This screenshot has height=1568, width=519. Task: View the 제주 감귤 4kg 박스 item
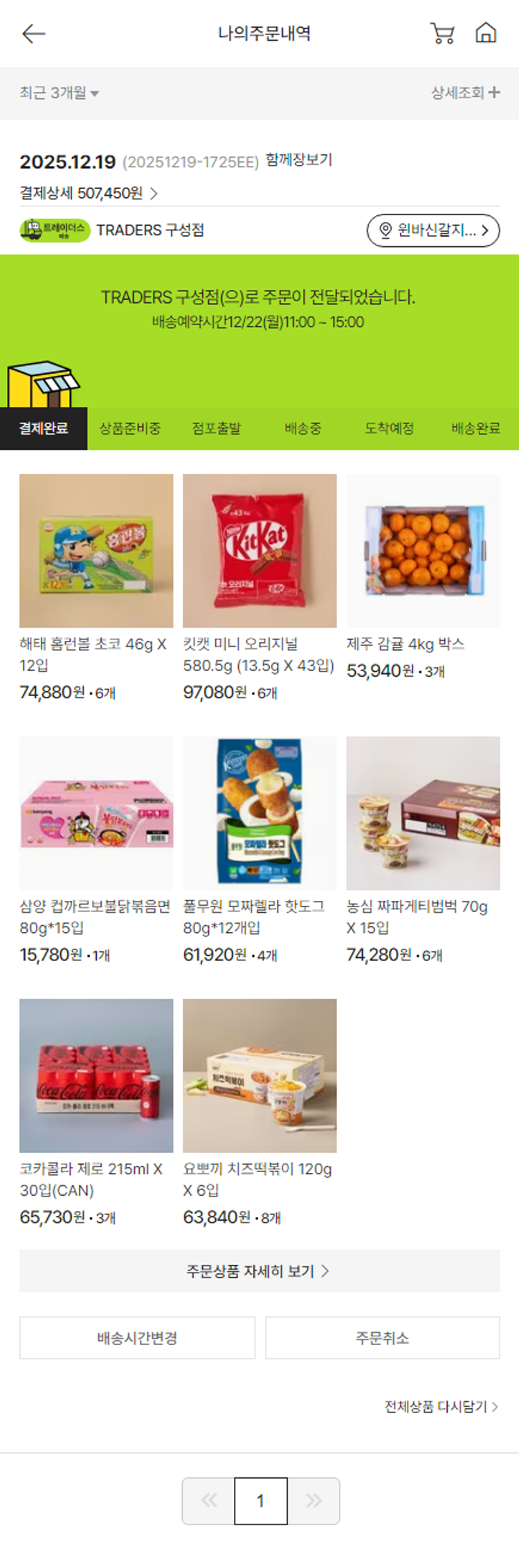pos(423,551)
